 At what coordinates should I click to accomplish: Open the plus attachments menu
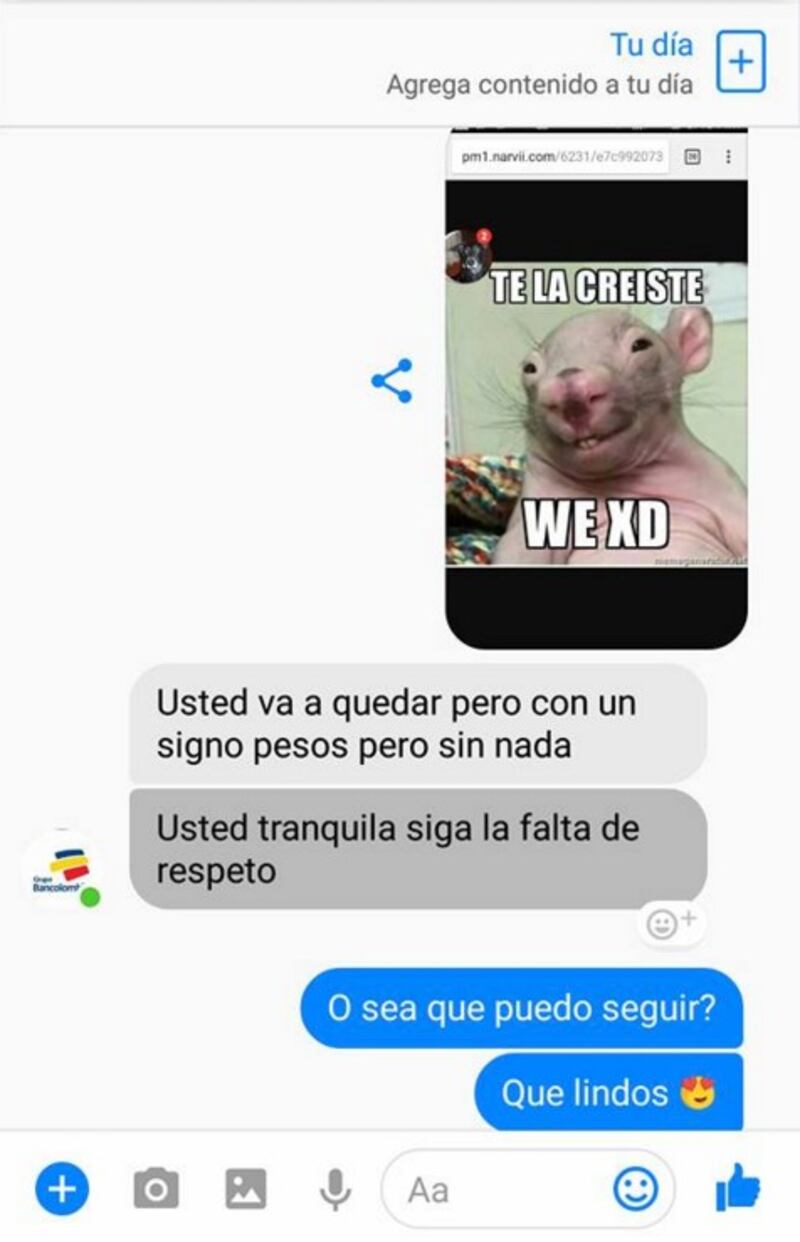[62, 1190]
